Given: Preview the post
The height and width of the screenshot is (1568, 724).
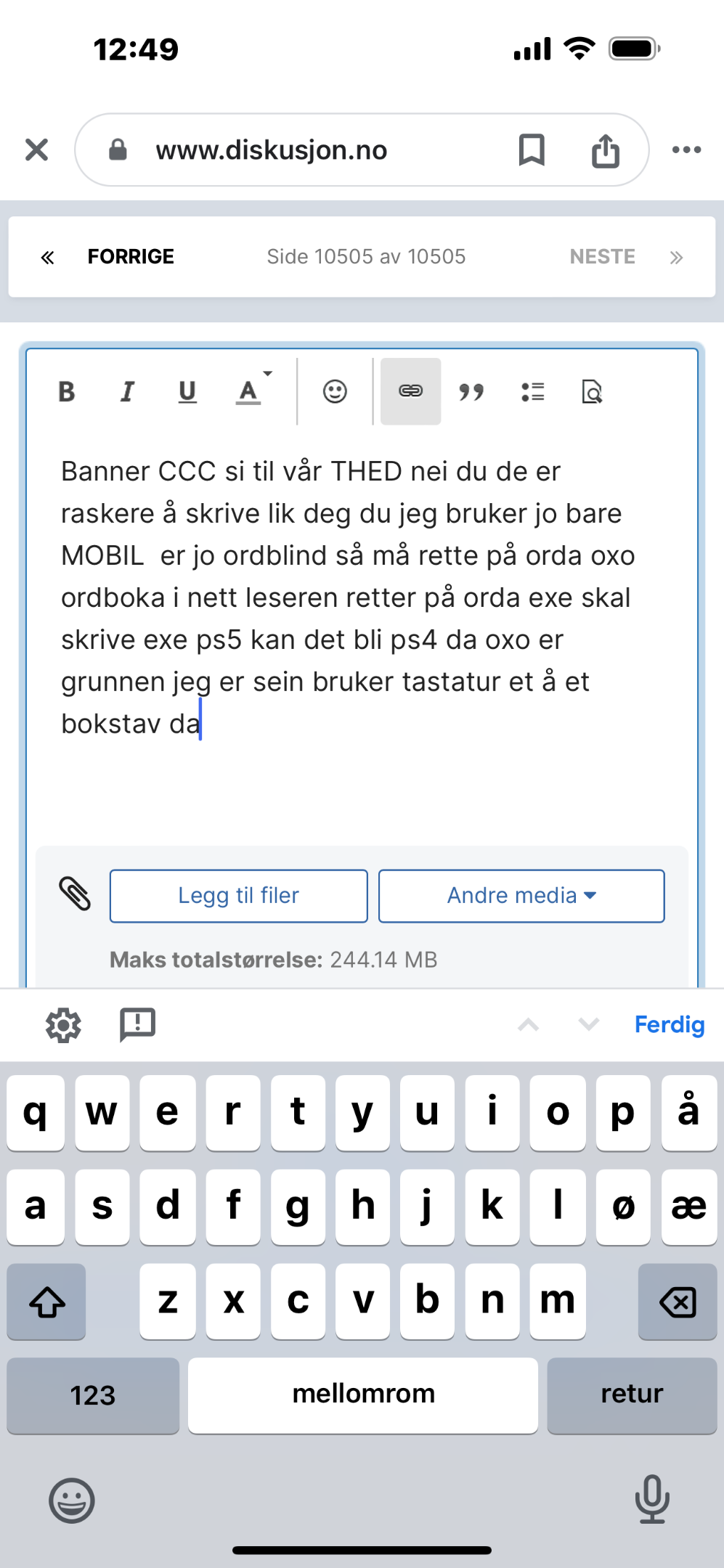Looking at the screenshot, I should click(x=593, y=392).
